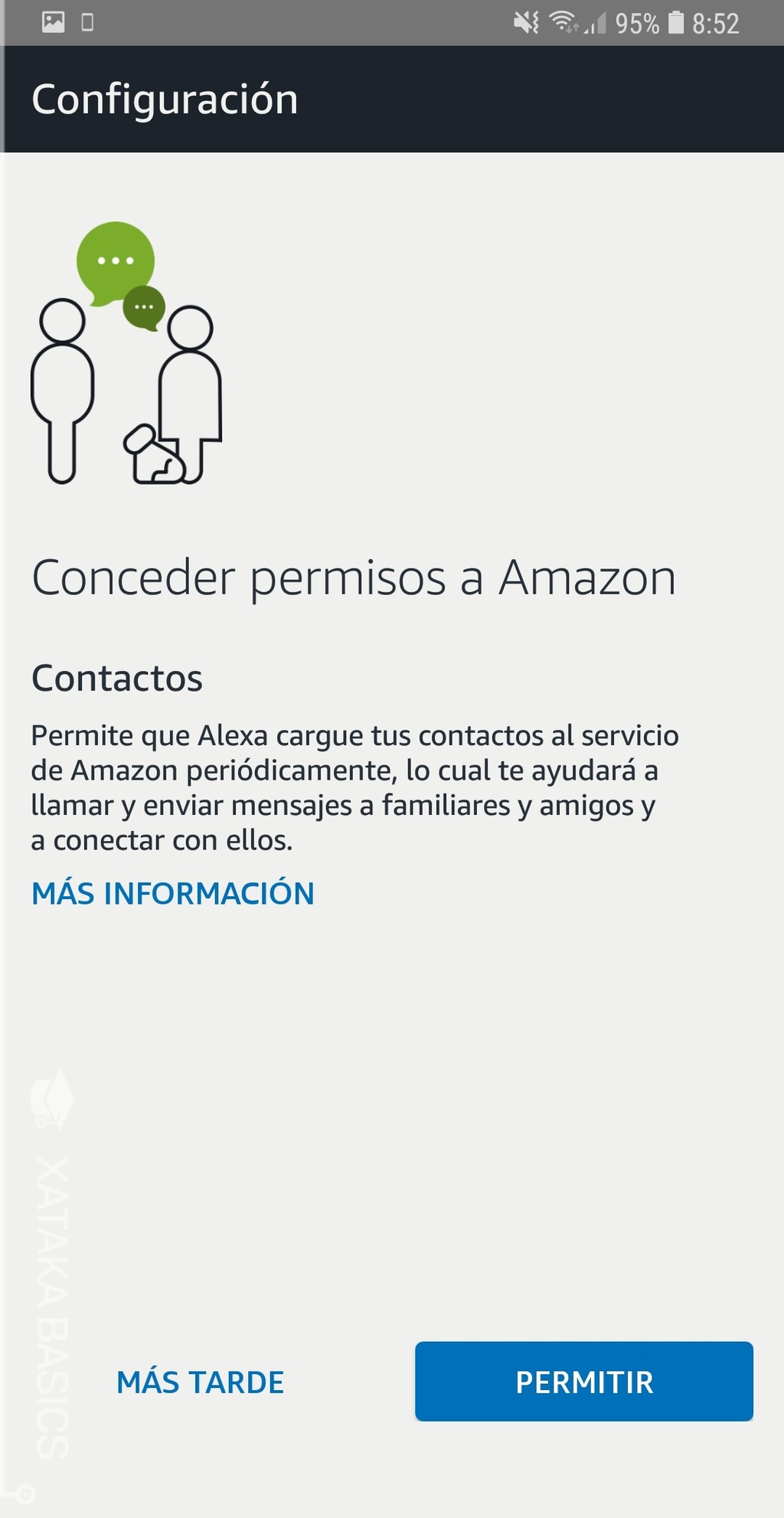The height and width of the screenshot is (1518, 784).
Task: Tap the cellular signal strength icon
Action: click(596, 21)
